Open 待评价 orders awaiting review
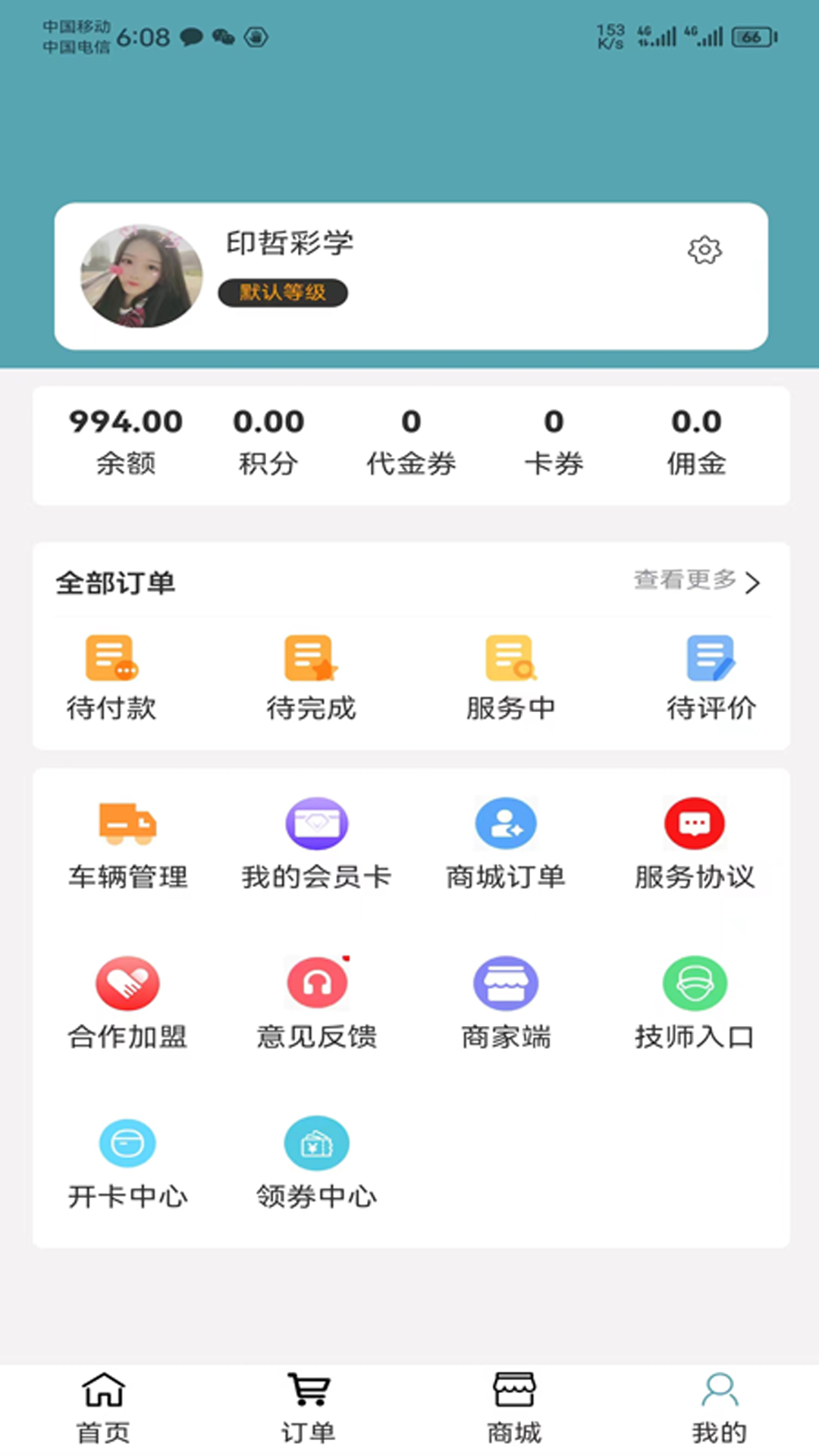This screenshot has width=819, height=1456. 711,676
